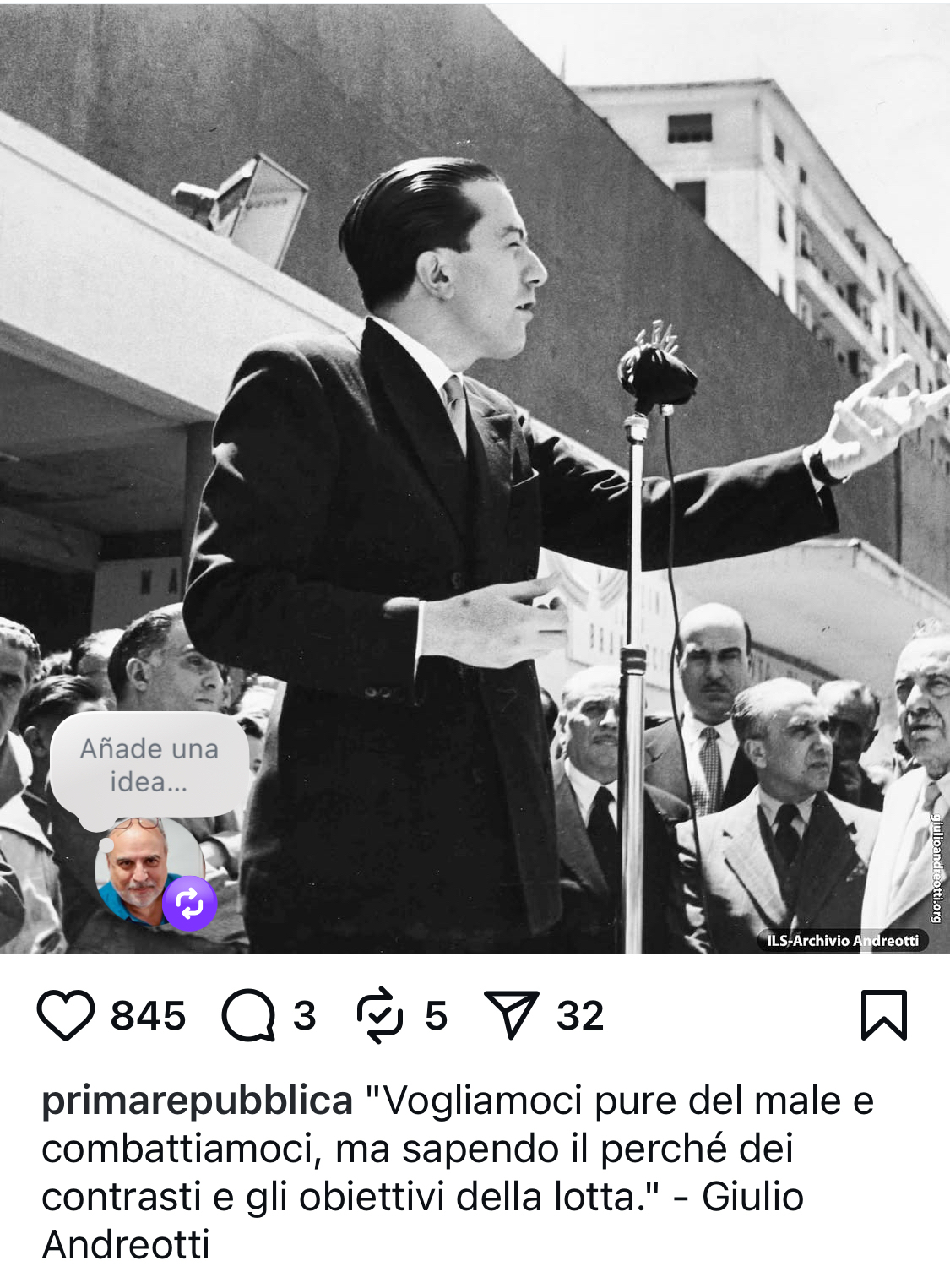950x1288 pixels.
Task: Bookmark this Andreotti post
Action: pos(883,1015)
